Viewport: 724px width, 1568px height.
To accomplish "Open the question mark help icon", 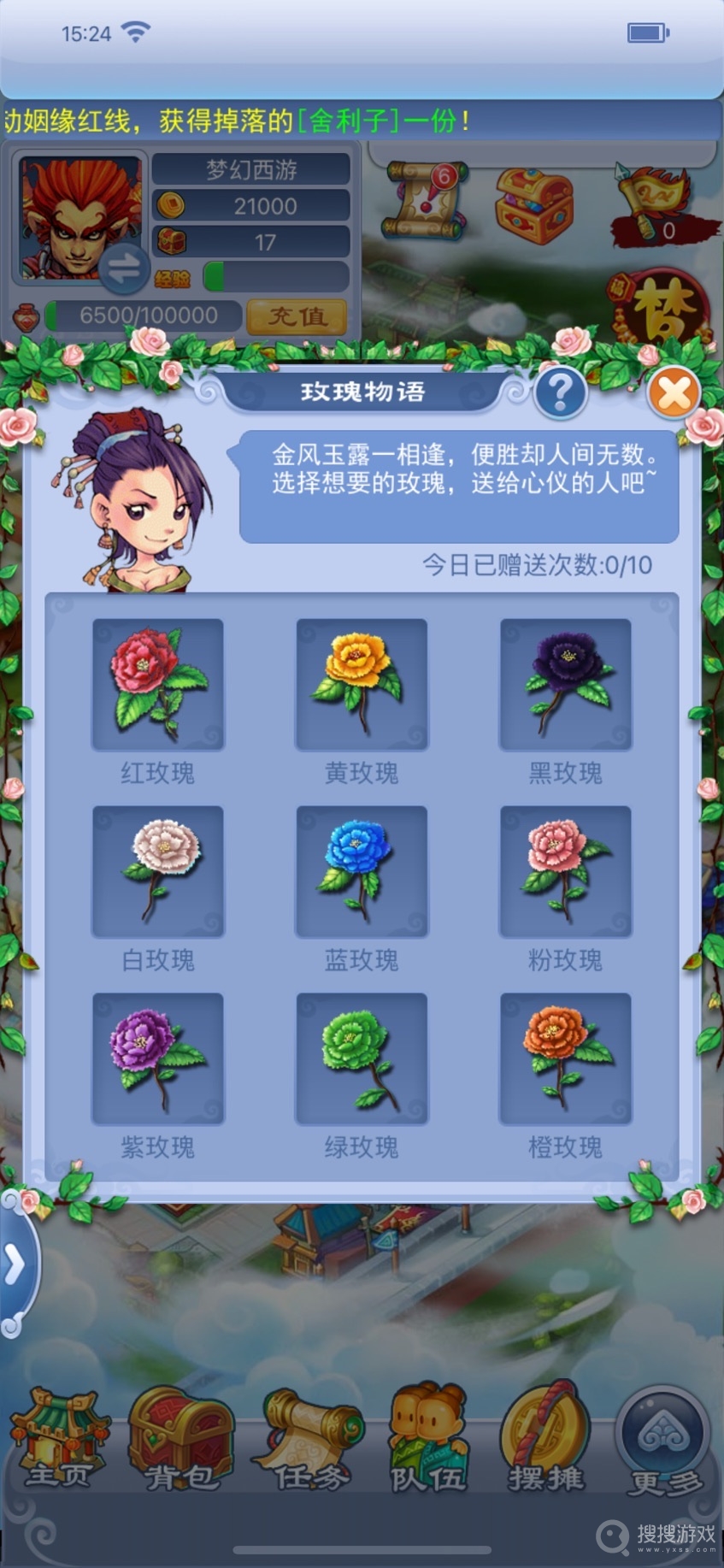I will click(x=560, y=392).
